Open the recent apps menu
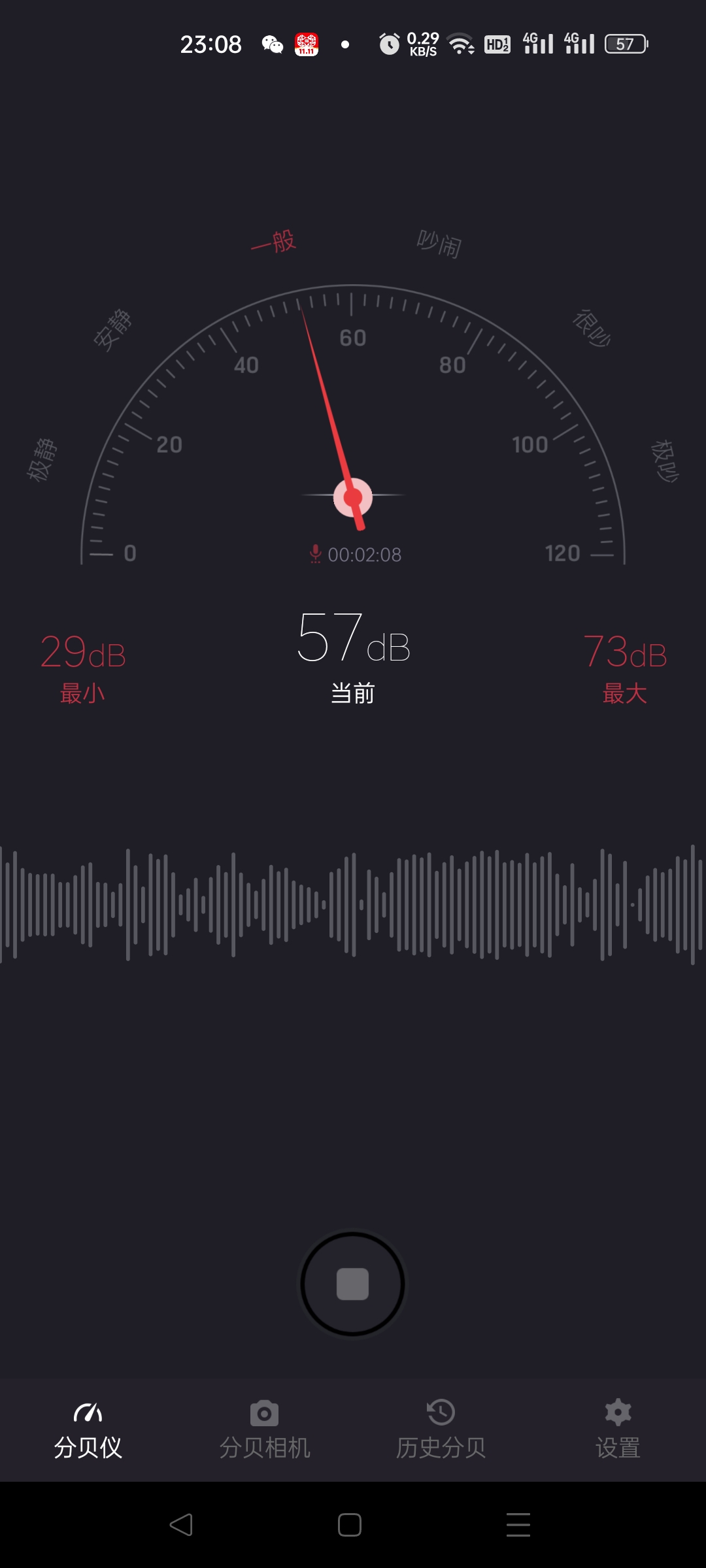The width and height of the screenshot is (706, 1568). pyautogui.click(x=518, y=1525)
